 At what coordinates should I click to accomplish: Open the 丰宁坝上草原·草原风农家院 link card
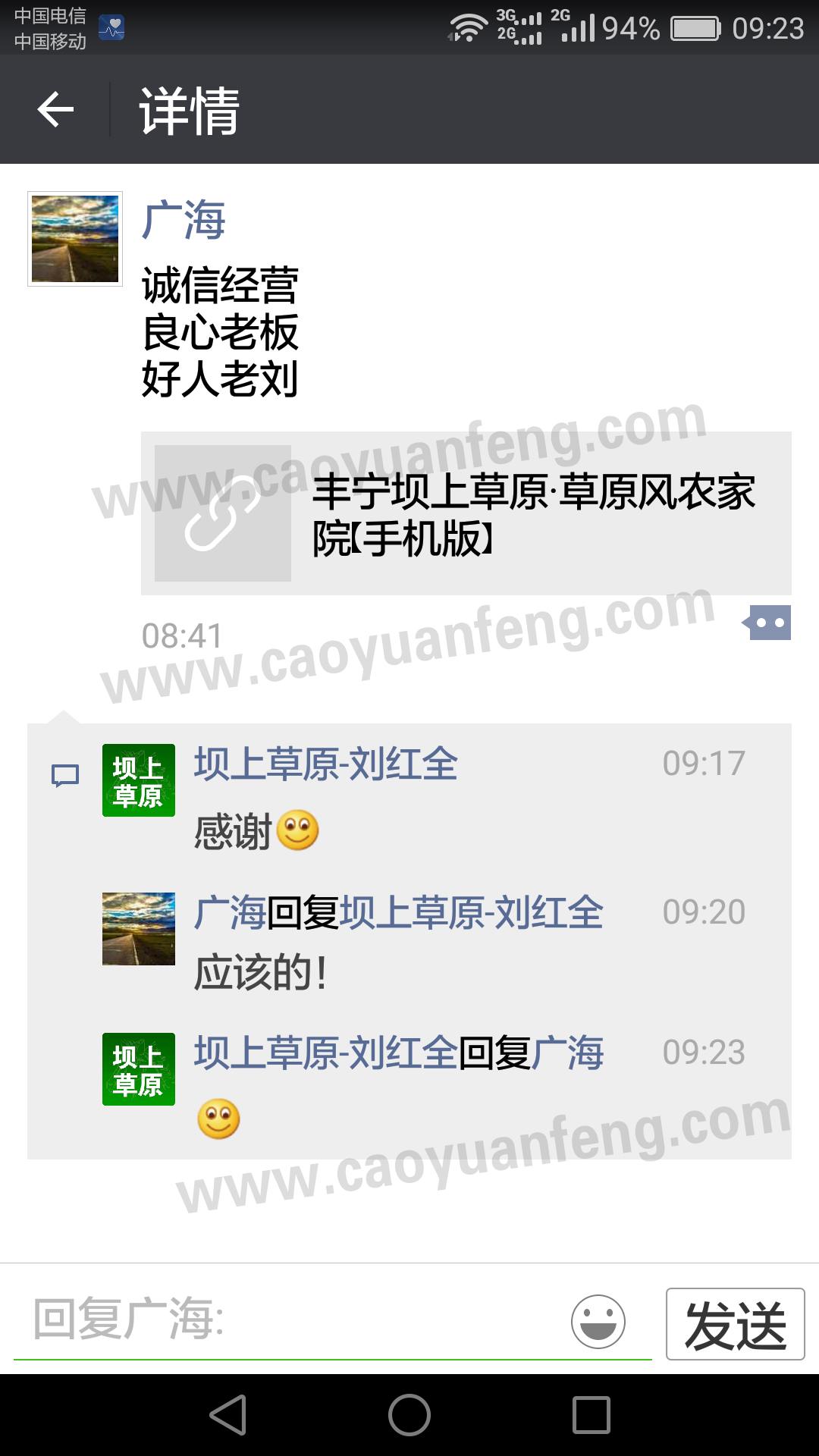point(466,513)
